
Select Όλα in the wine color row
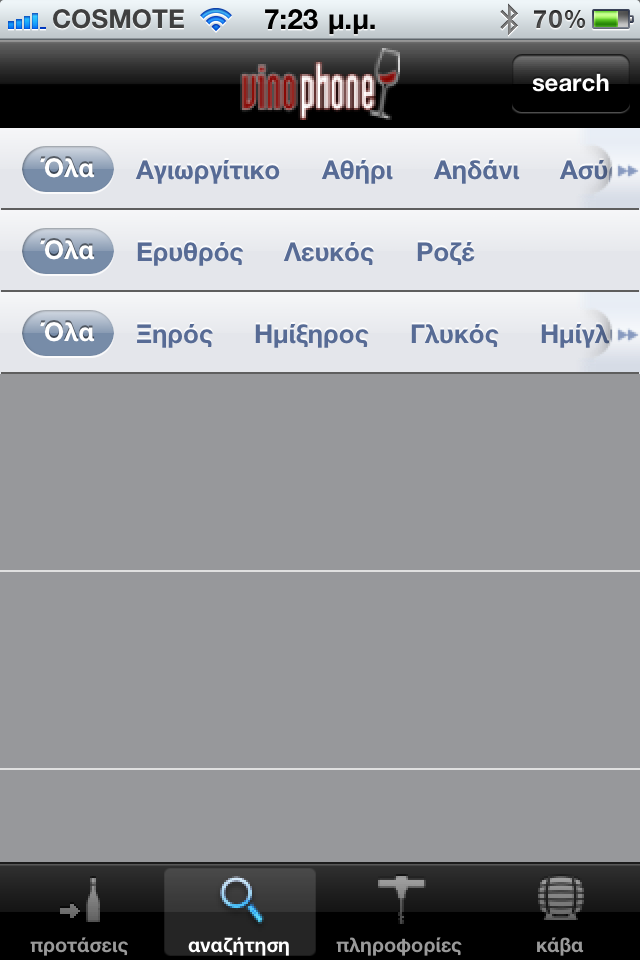pyautogui.click(x=68, y=251)
